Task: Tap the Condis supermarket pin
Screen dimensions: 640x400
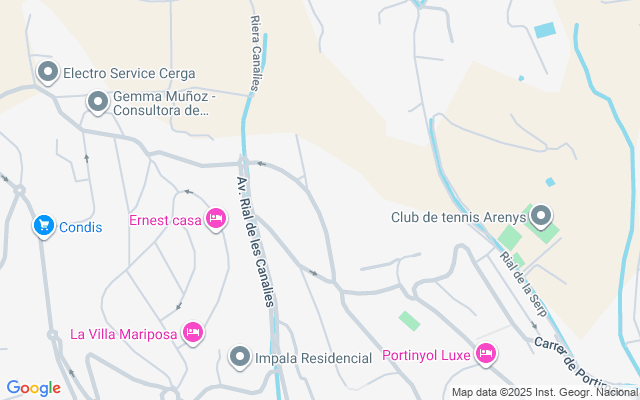Action: point(43,226)
